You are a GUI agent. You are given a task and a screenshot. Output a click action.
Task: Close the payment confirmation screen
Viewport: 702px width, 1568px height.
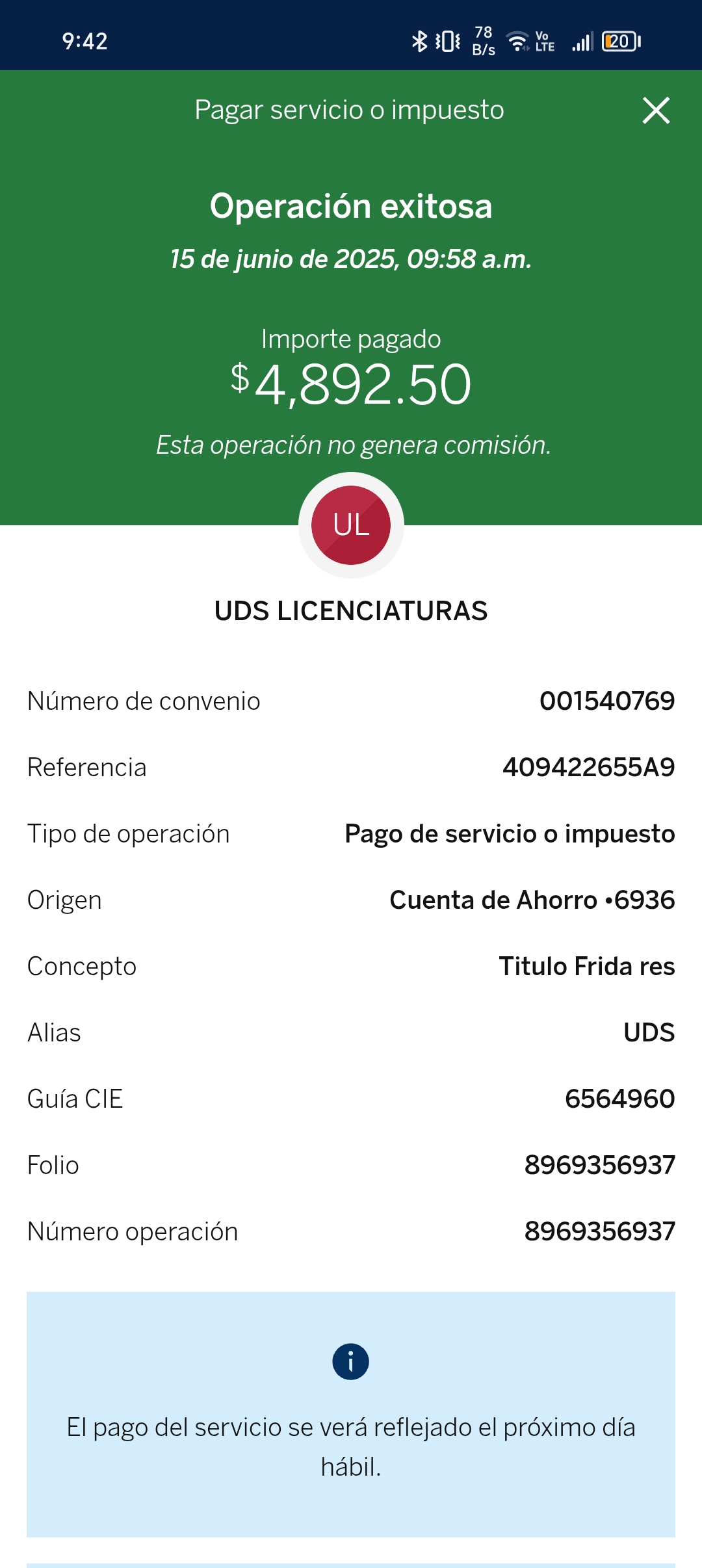(656, 111)
